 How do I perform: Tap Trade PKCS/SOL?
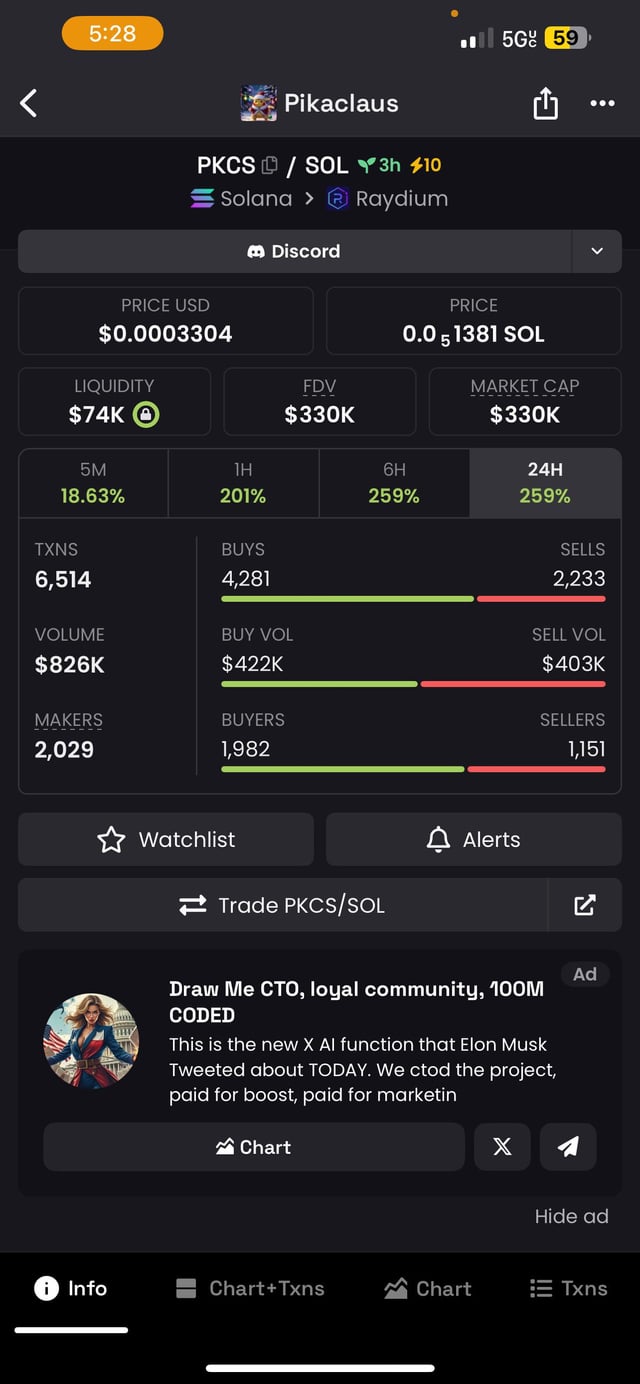(x=283, y=905)
